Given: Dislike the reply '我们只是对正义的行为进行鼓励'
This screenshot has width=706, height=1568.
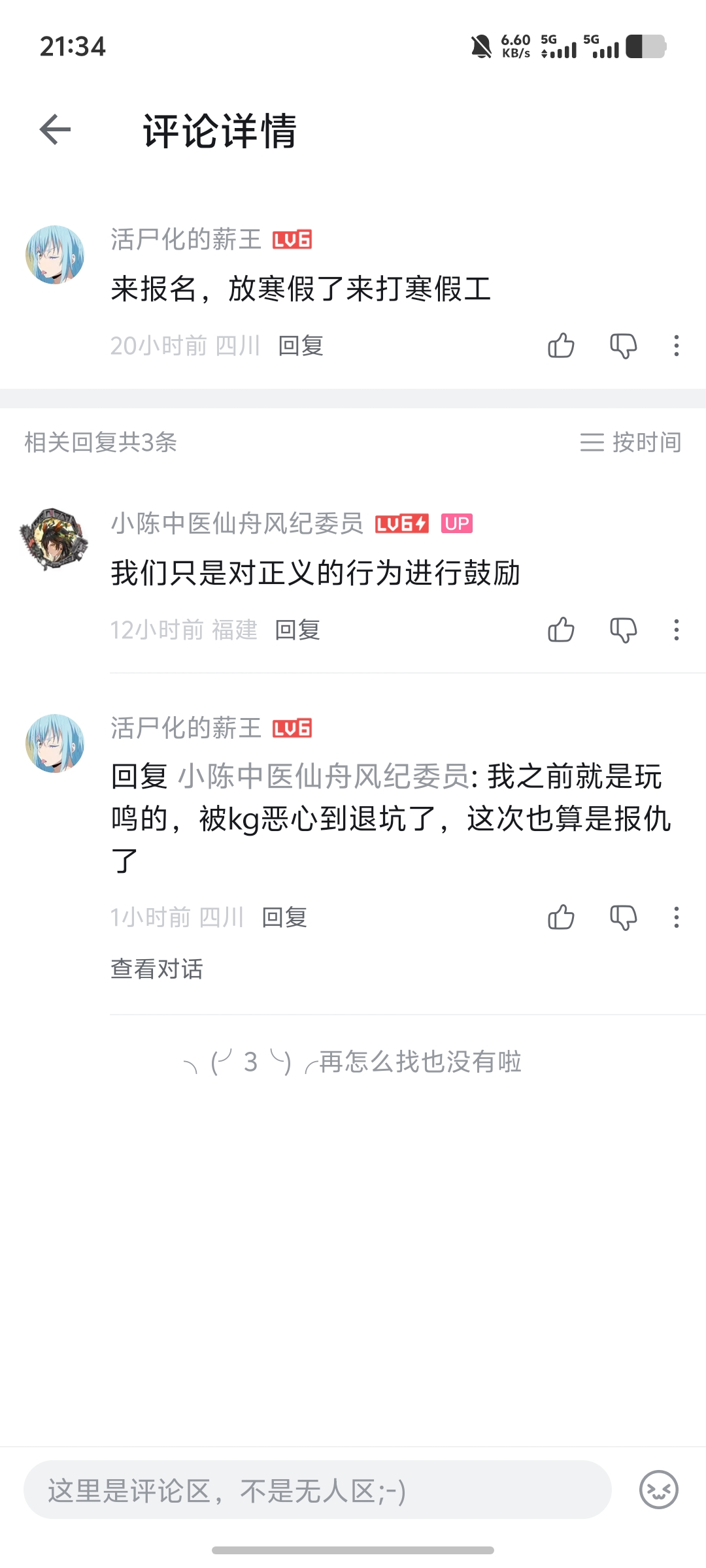Looking at the screenshot, I should coord(623,630).
